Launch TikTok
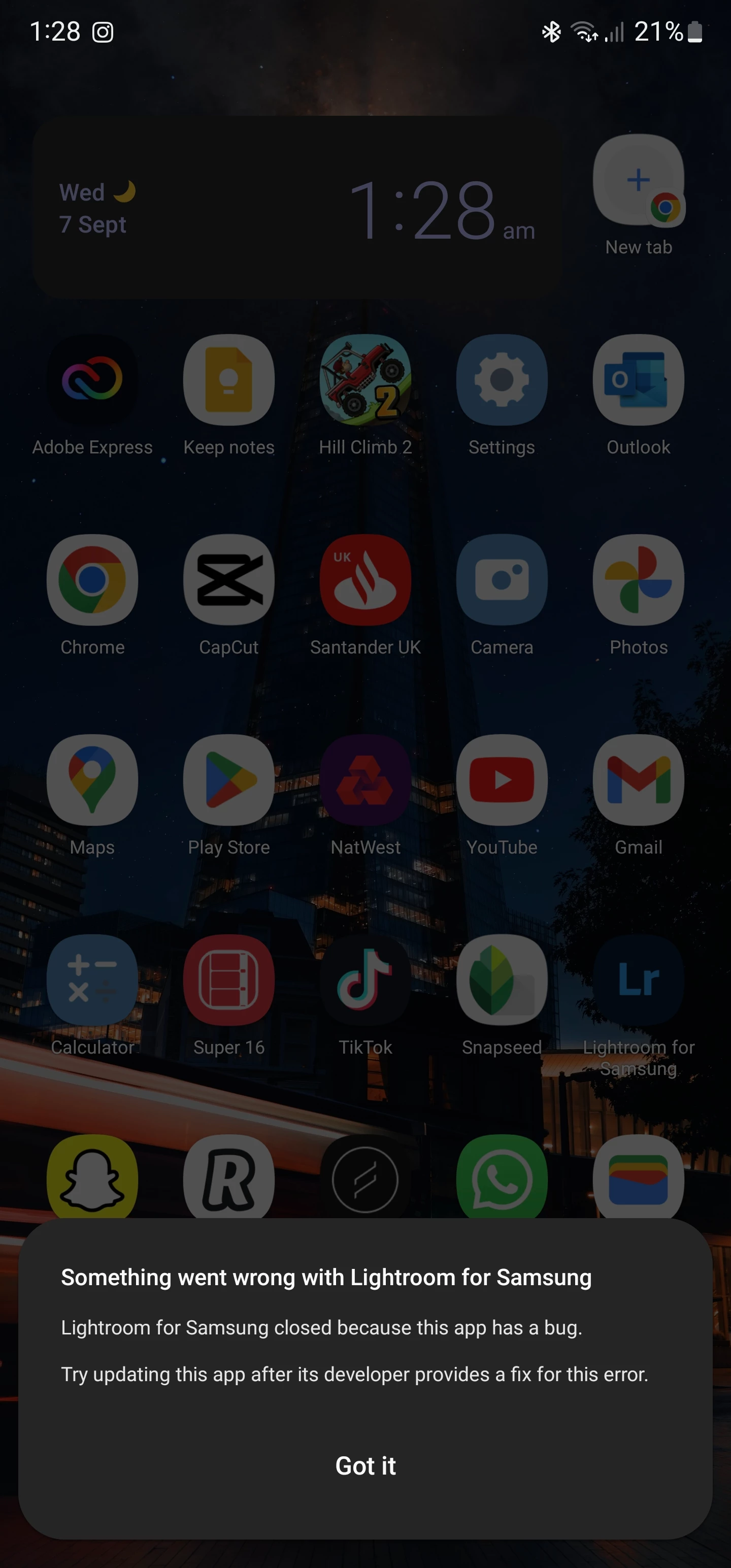The image size is (731, 1568). click(x=365, y=979)
